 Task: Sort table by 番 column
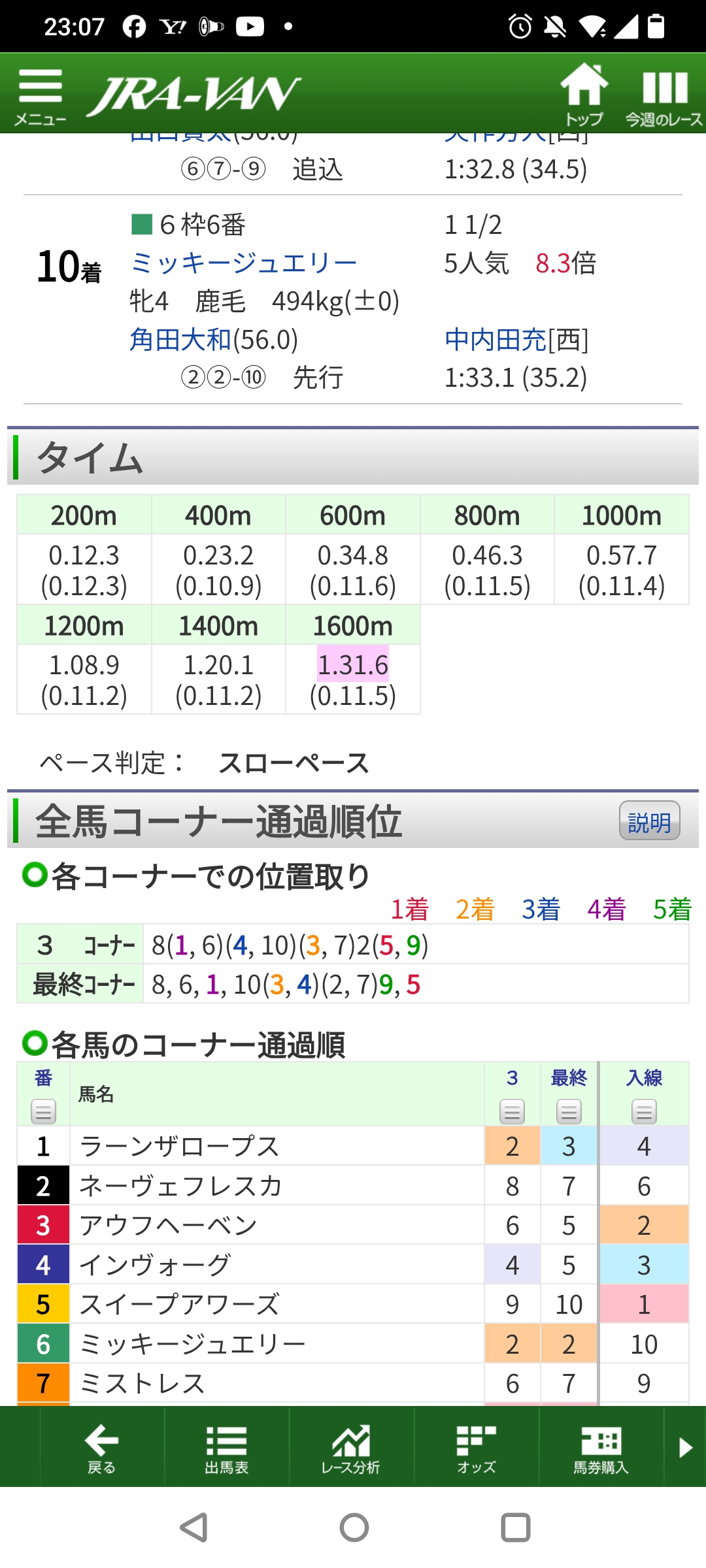[43, 1111]
